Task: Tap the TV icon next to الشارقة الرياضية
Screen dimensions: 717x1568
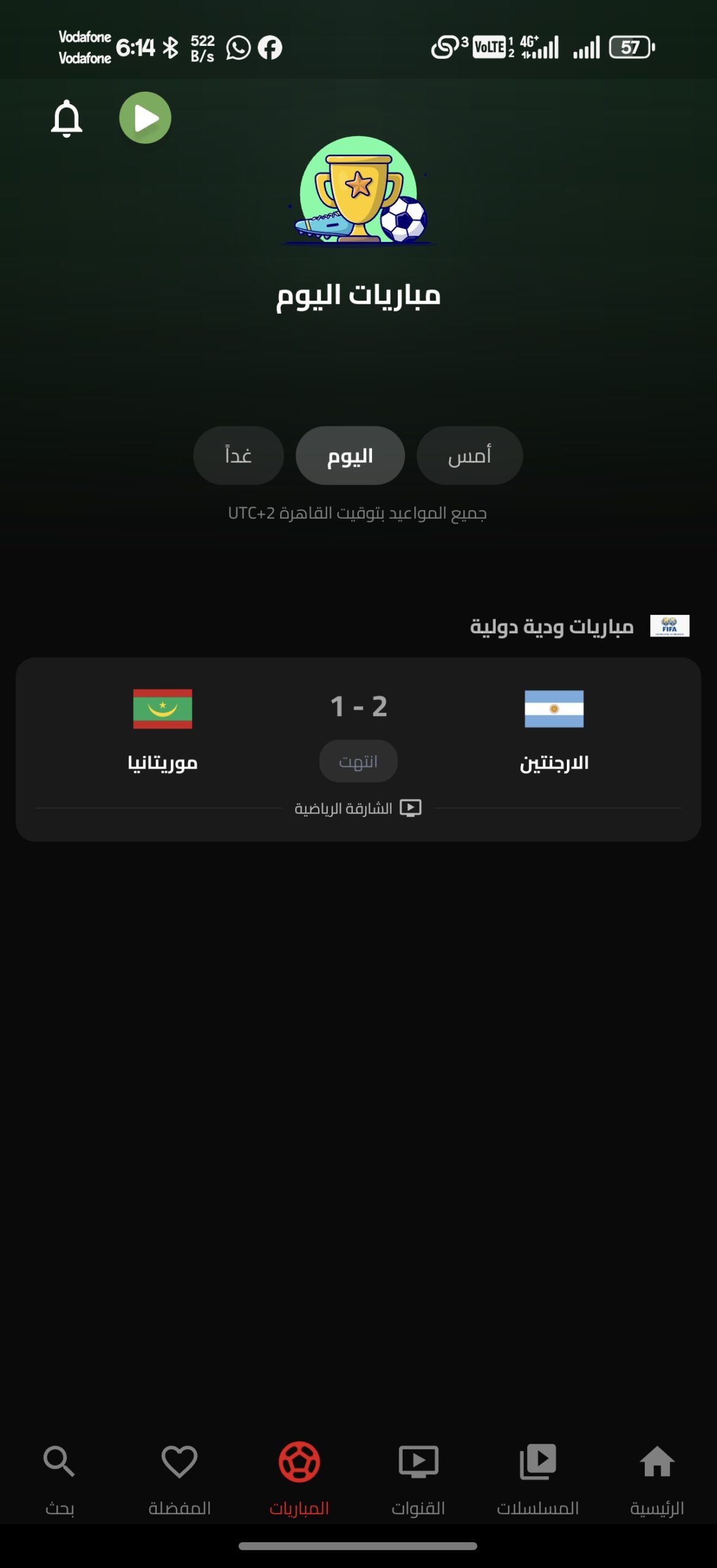Action: tap(411, 807)
